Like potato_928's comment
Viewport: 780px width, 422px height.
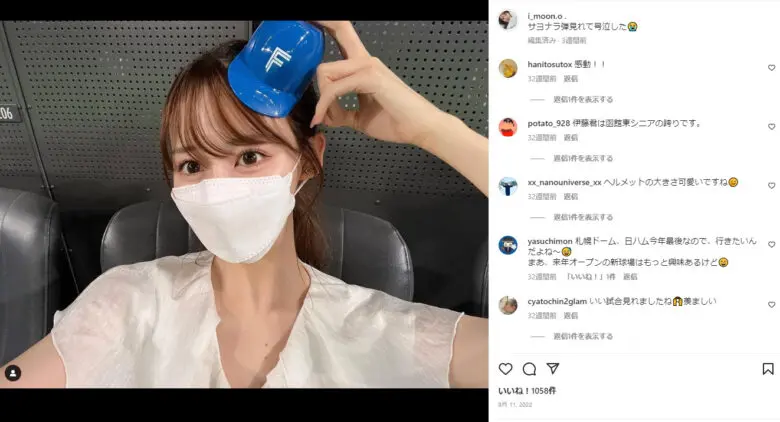(x=771, y=127)
